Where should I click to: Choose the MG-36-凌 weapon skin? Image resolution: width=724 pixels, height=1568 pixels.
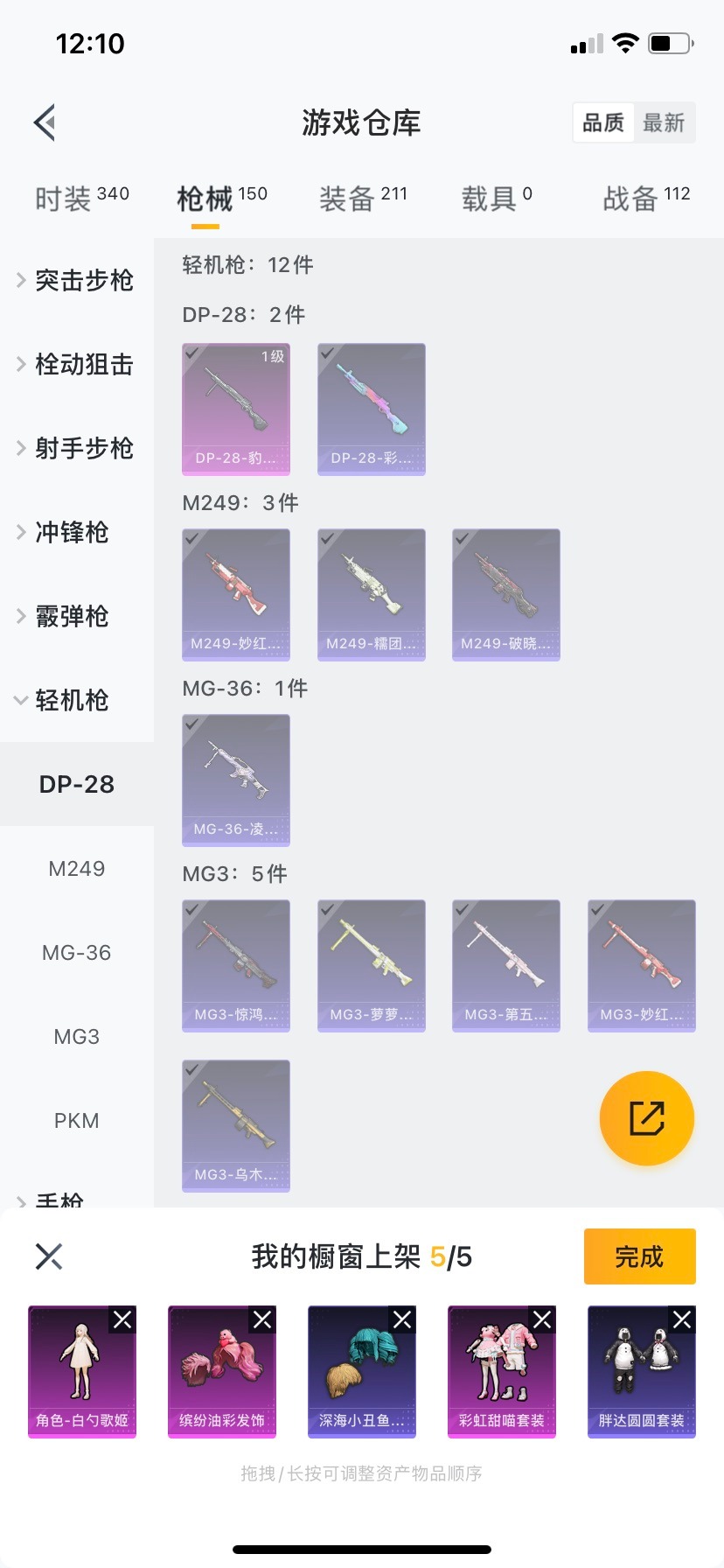[x=236, y=780]
